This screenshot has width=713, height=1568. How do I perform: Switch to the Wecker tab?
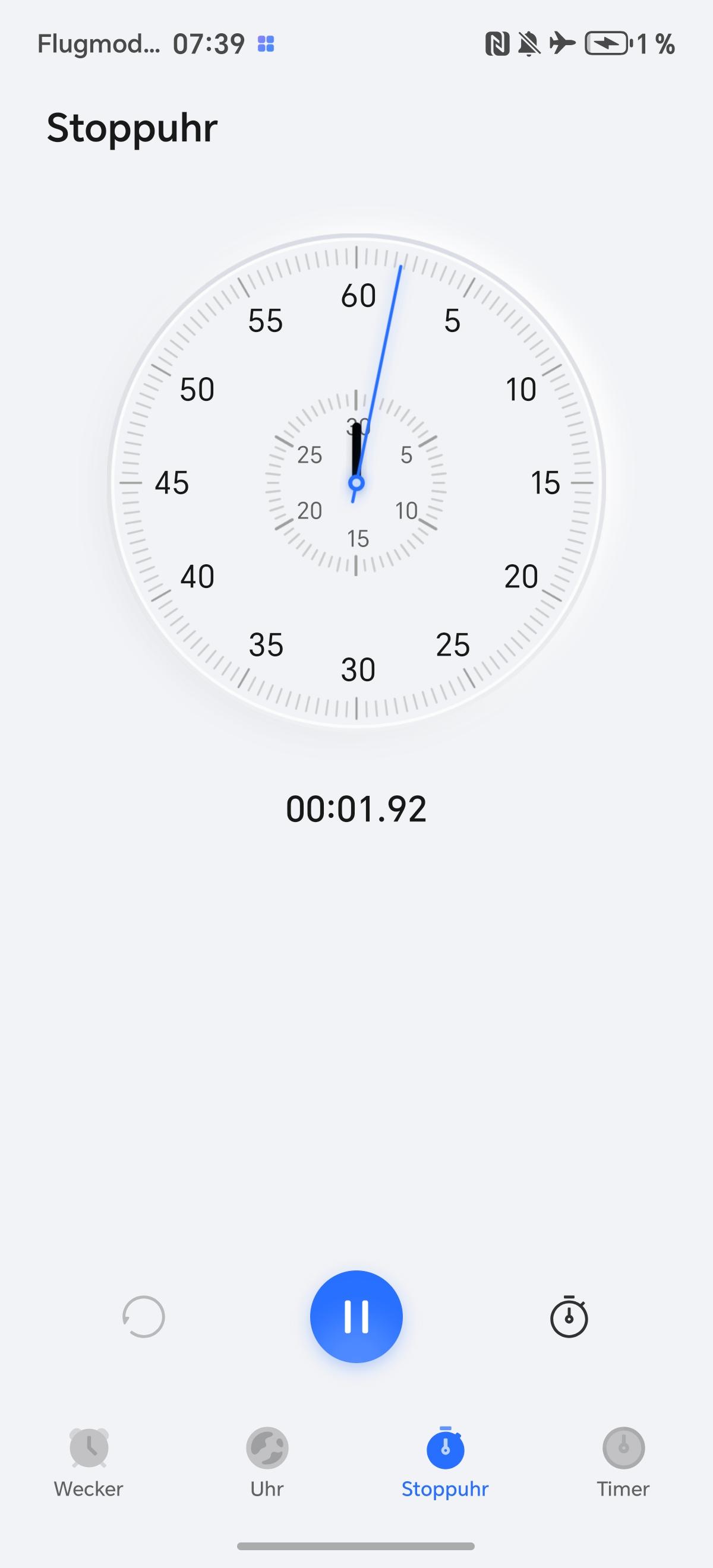(89, 1462)
